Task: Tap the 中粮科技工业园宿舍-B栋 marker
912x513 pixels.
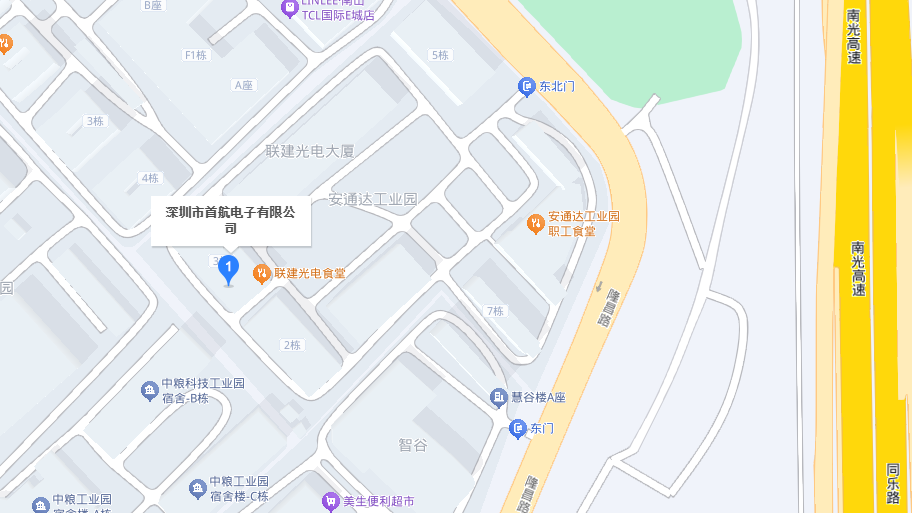Action: pos(149,389)
